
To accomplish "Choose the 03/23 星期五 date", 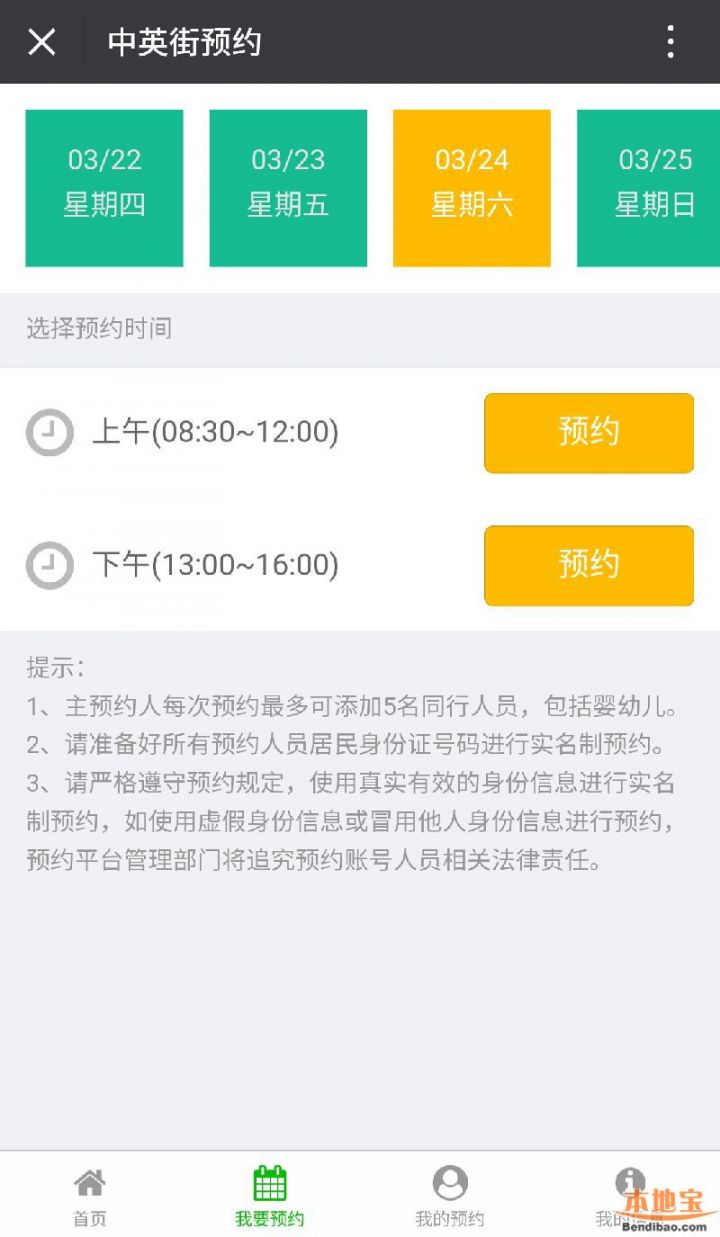I will coord(288,188).
